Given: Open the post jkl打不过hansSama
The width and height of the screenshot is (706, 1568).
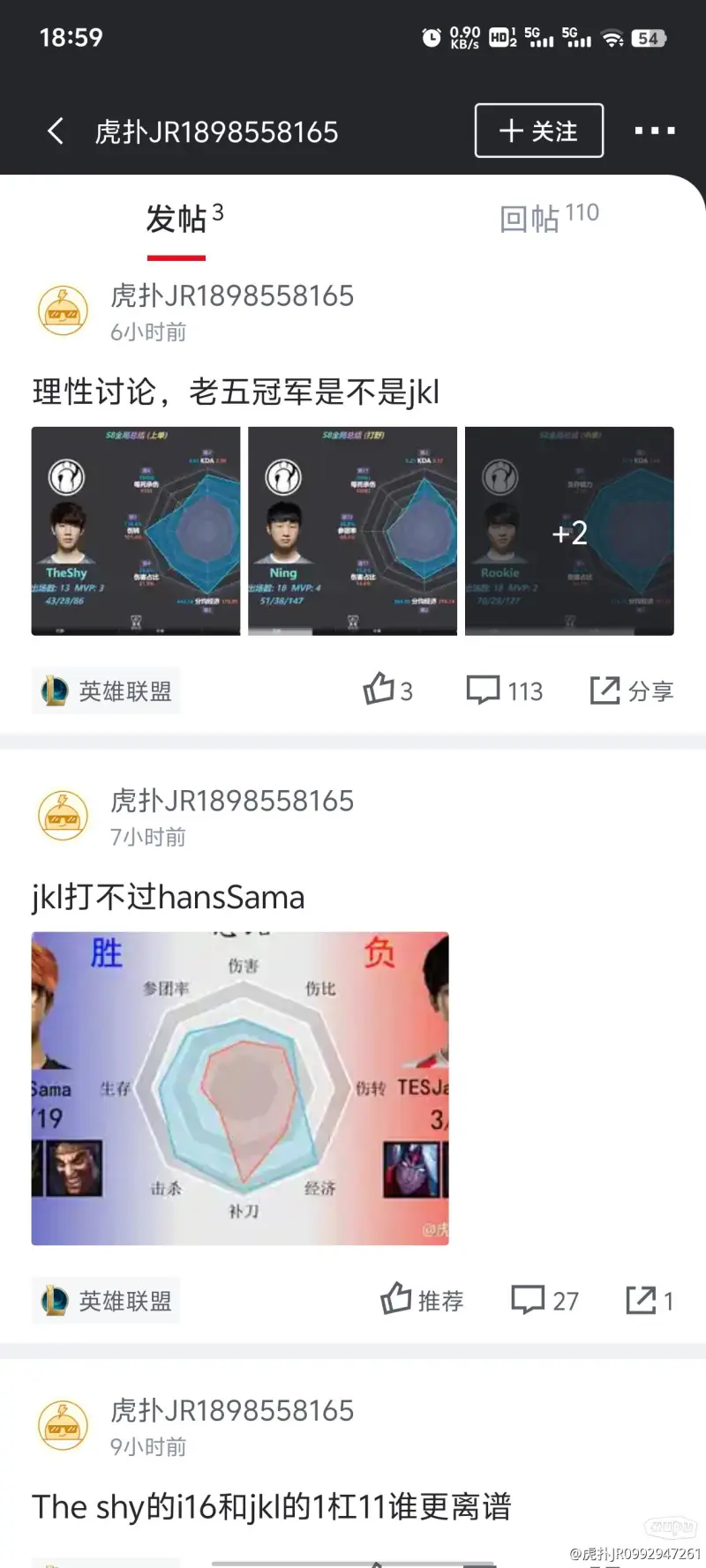Looking at the screenshot, I should click(x=168, y=897).
